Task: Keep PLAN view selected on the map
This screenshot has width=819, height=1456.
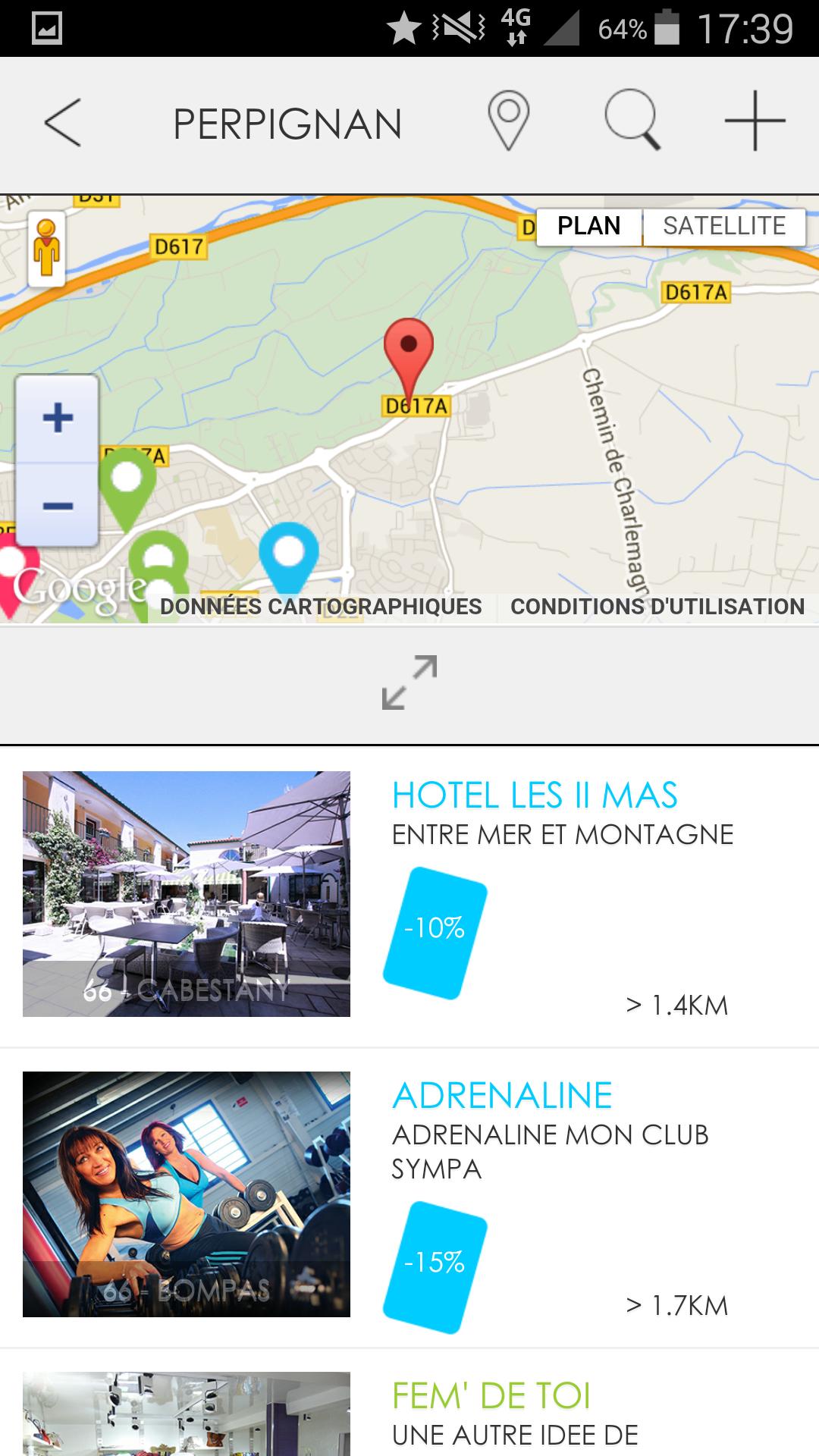Action: [x=589, y=225]
